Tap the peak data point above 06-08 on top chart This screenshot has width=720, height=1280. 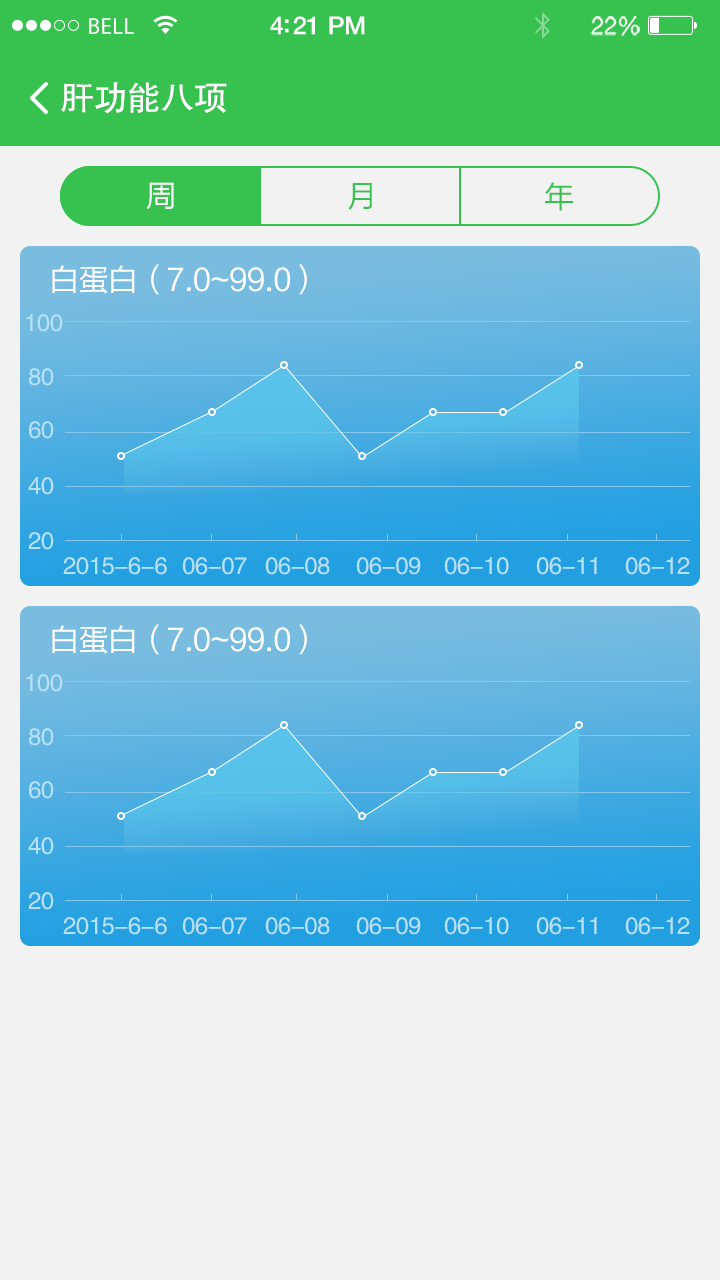click(286, 364)
